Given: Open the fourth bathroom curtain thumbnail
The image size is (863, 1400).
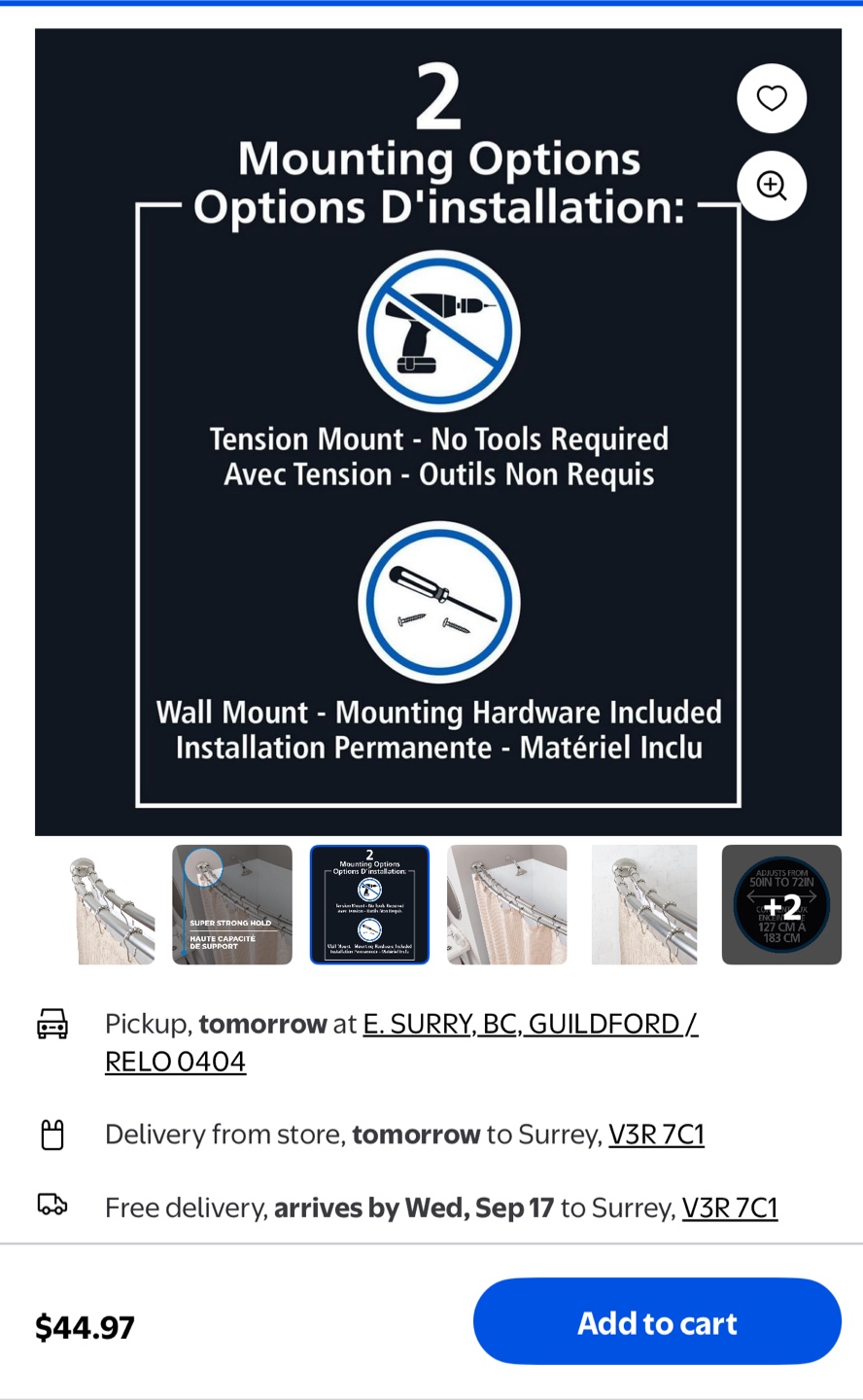Looking at the screenshot, I should pyautogui.click(x=507, y=905).
